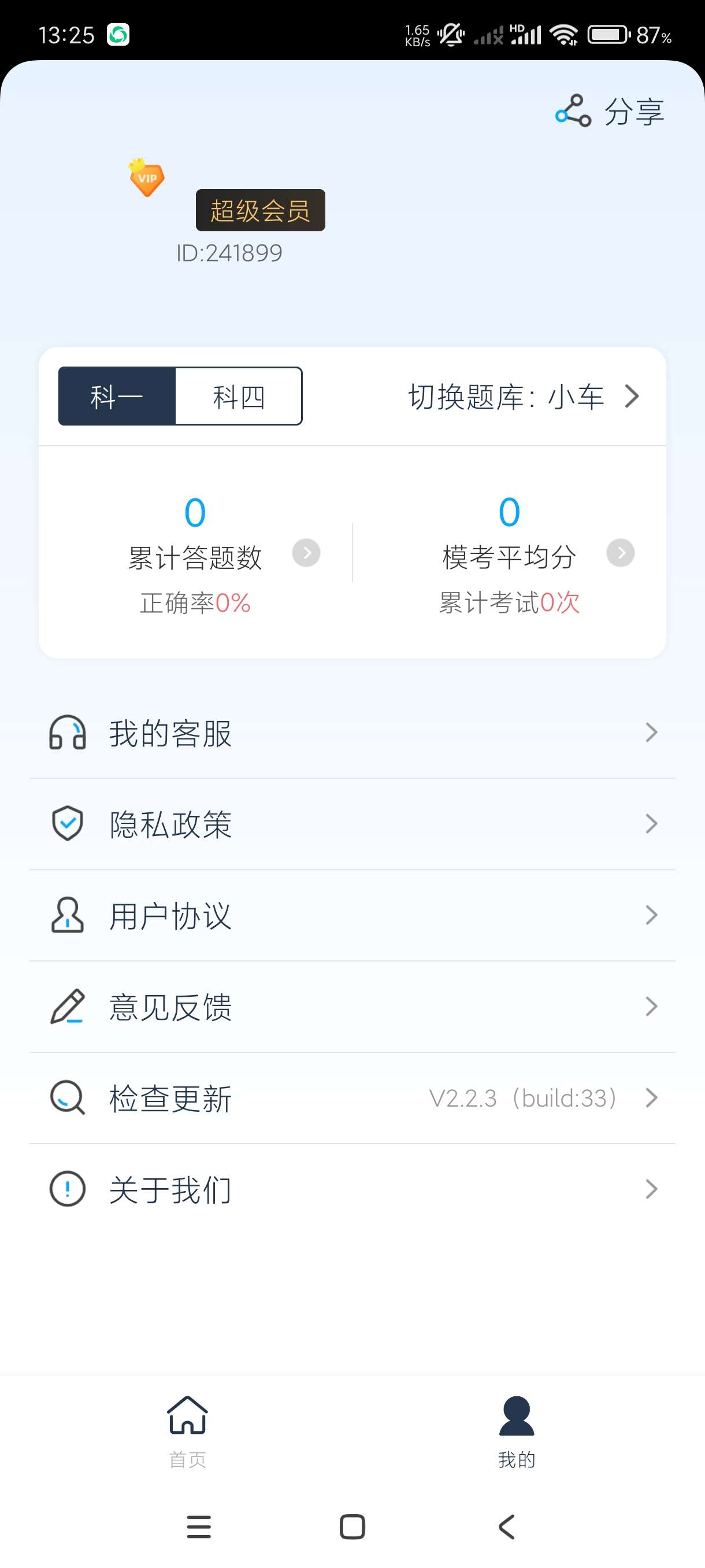Tap the 超级会员 membership badge

[x=261, y=210]
